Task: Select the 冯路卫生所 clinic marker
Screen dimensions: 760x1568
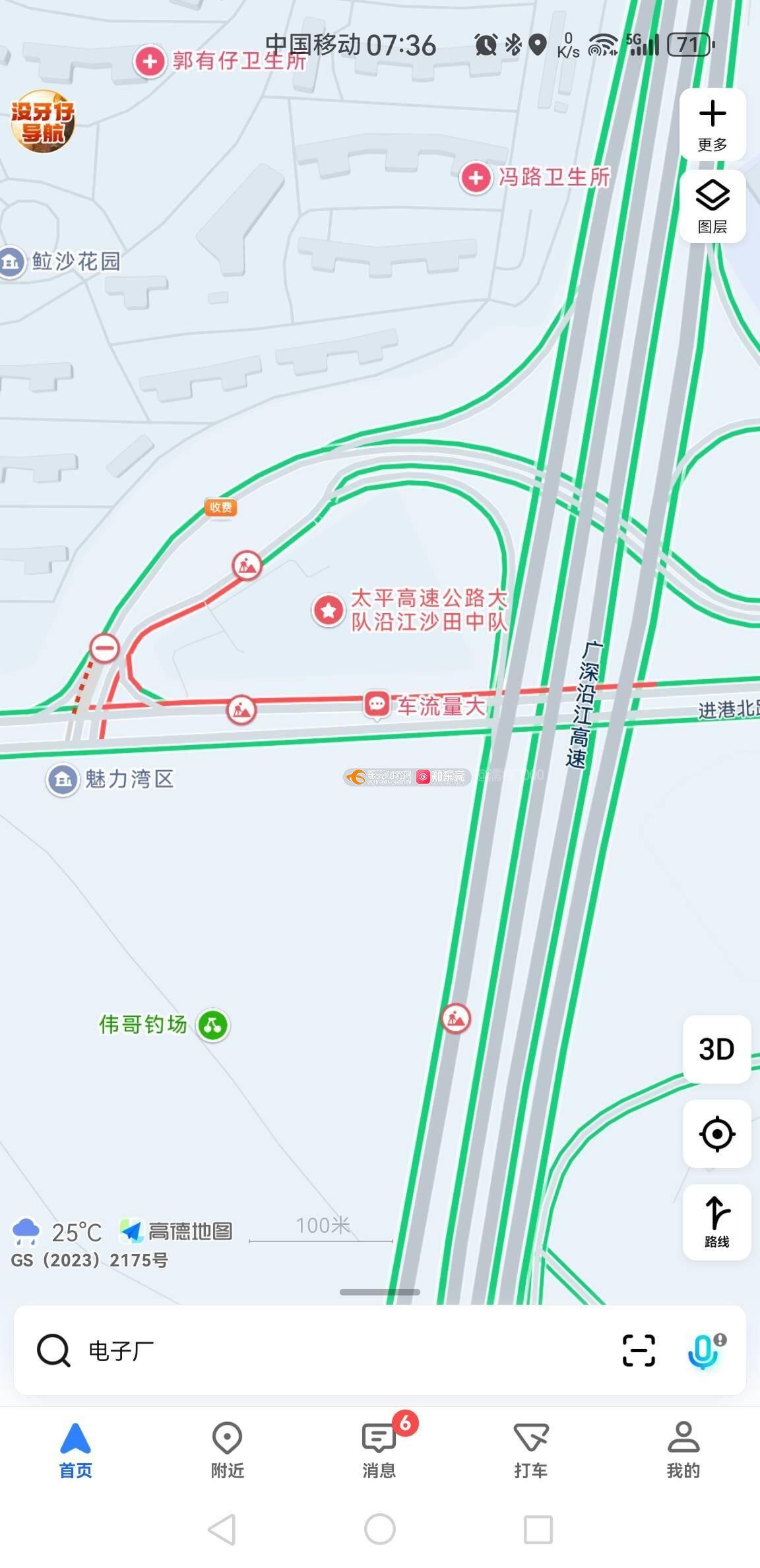Action: [x=476, y=178]
